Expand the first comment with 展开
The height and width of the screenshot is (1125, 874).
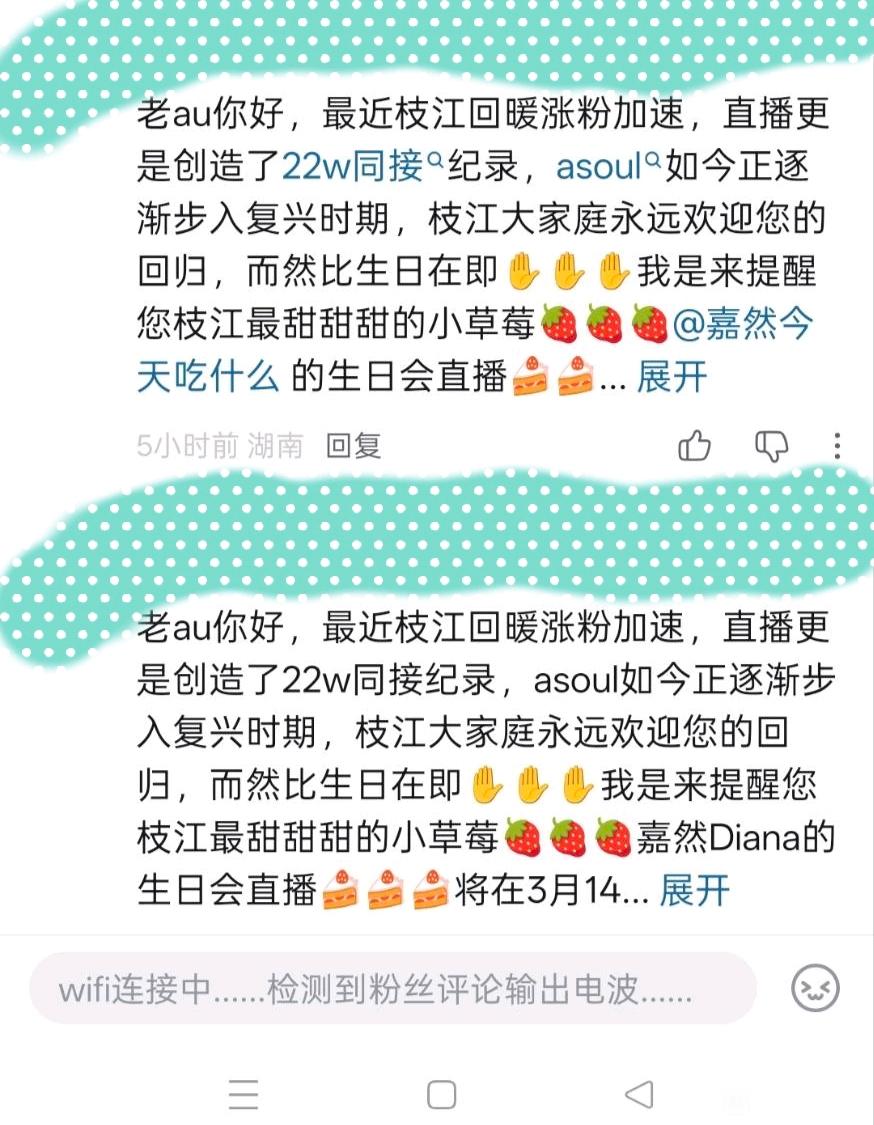tap(672, 377)
